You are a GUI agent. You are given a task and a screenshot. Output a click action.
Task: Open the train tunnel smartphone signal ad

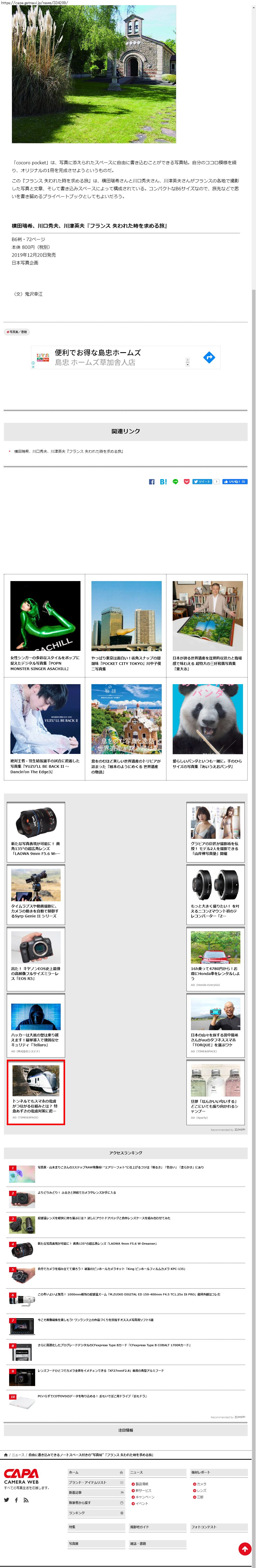(36, 1092)
